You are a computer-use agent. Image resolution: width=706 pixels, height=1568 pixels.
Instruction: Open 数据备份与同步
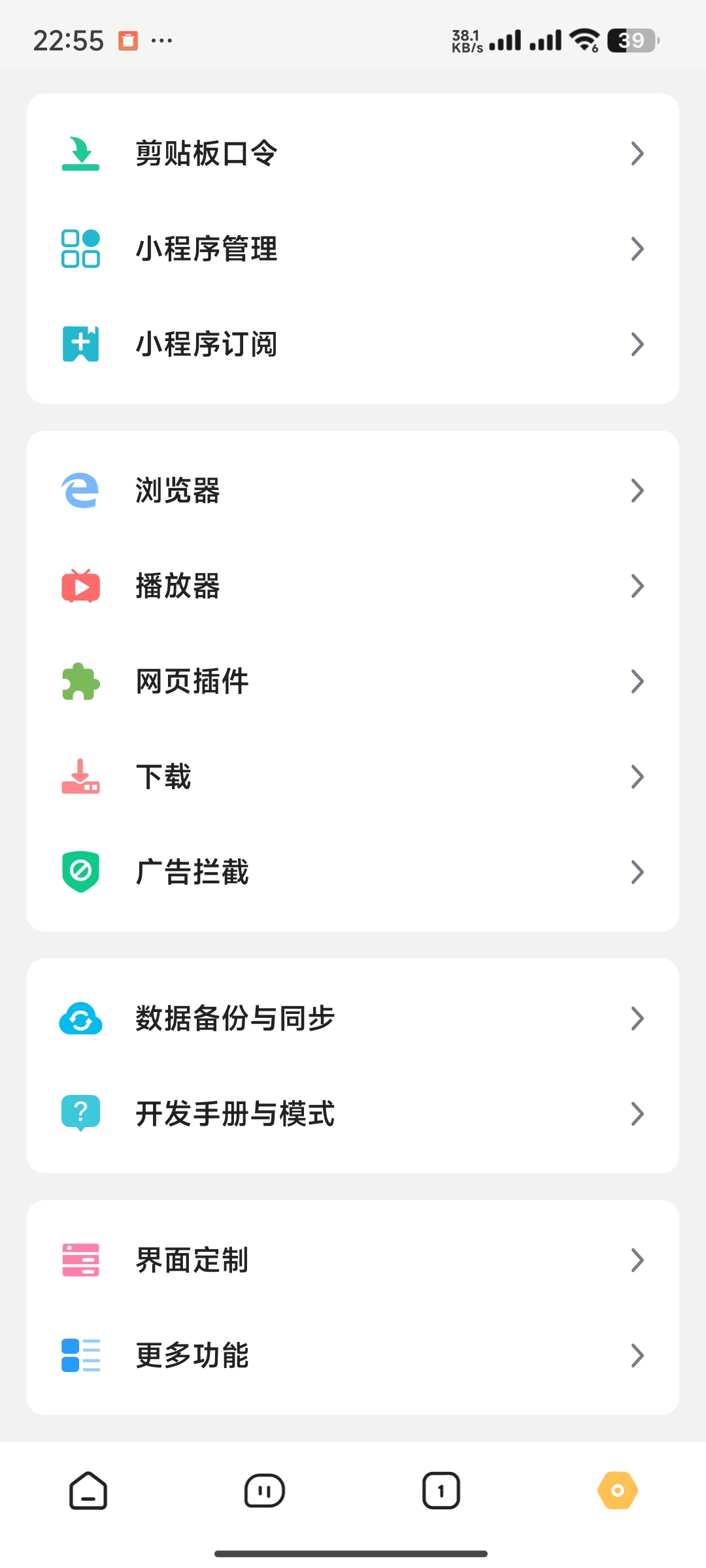[x=353, y=1019]
